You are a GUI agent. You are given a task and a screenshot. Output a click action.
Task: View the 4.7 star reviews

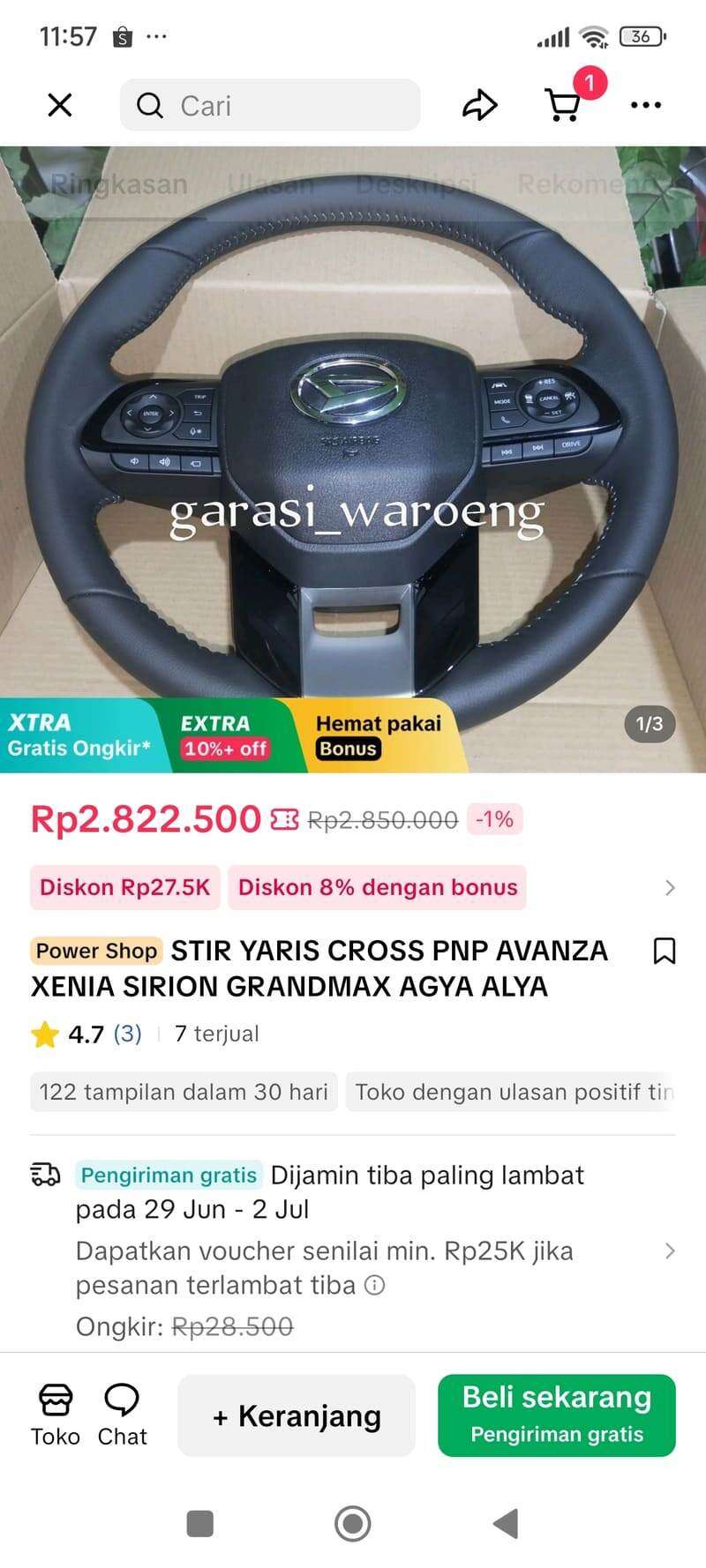(86, 1034)
